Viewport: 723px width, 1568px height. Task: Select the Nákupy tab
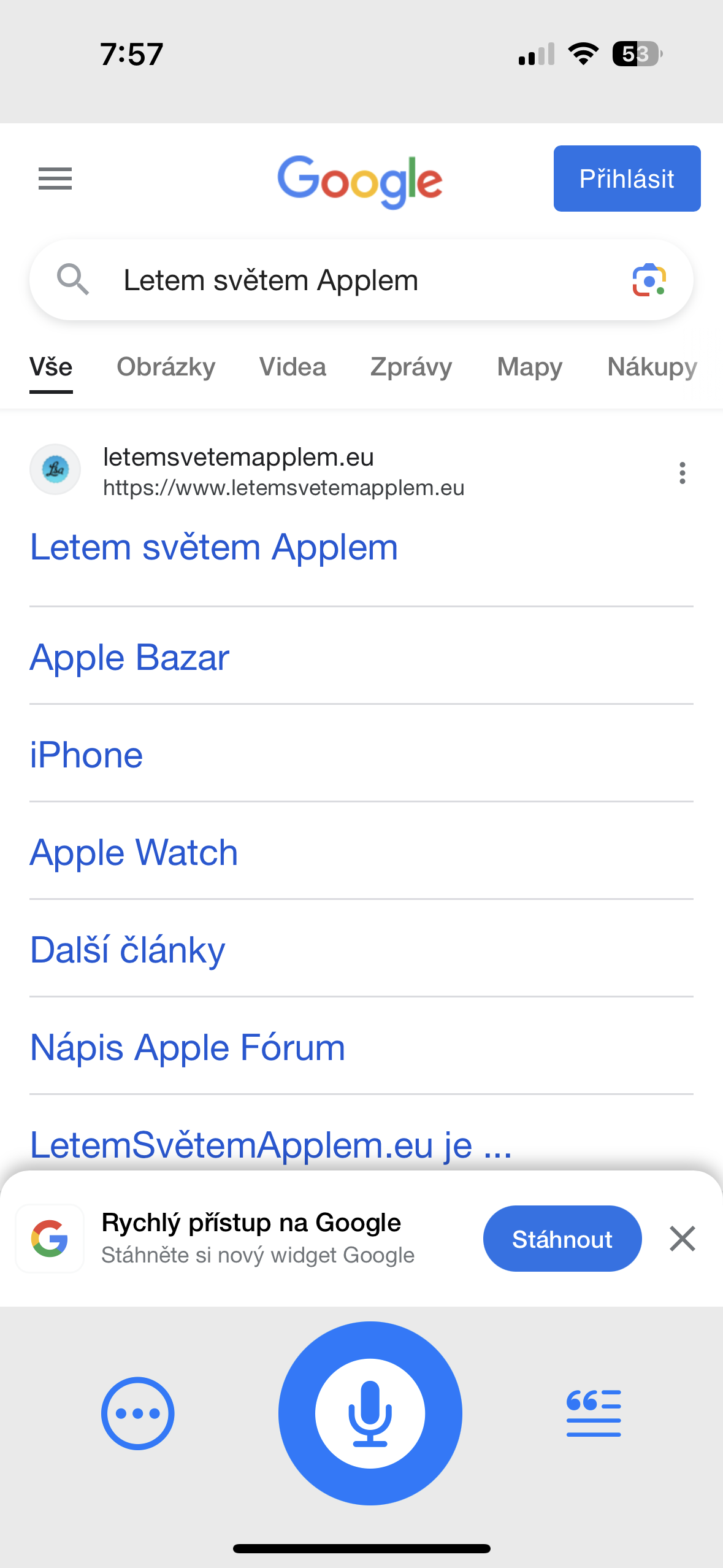click(651, 366)
